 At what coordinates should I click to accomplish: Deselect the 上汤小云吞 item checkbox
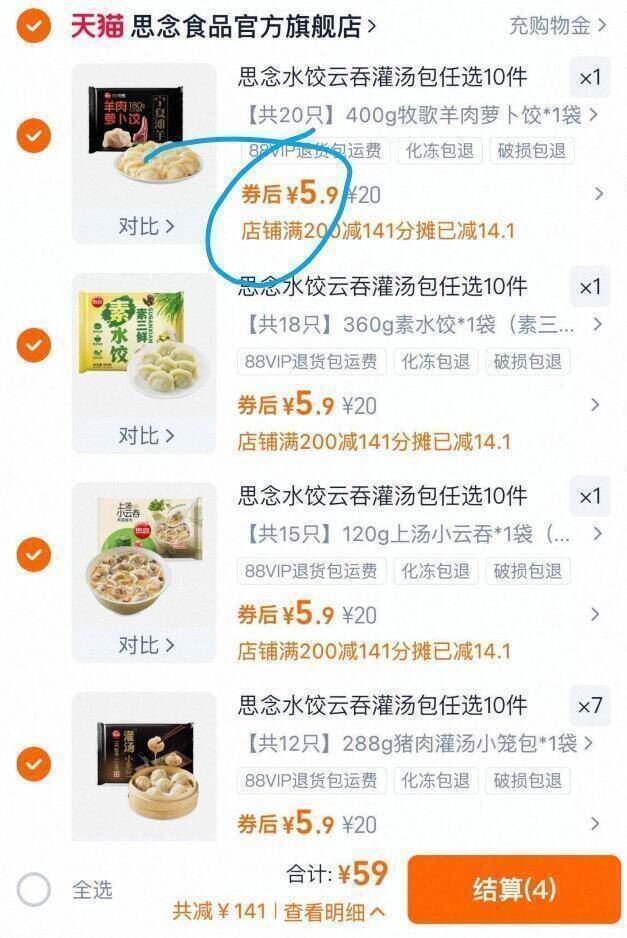[33, 555]
